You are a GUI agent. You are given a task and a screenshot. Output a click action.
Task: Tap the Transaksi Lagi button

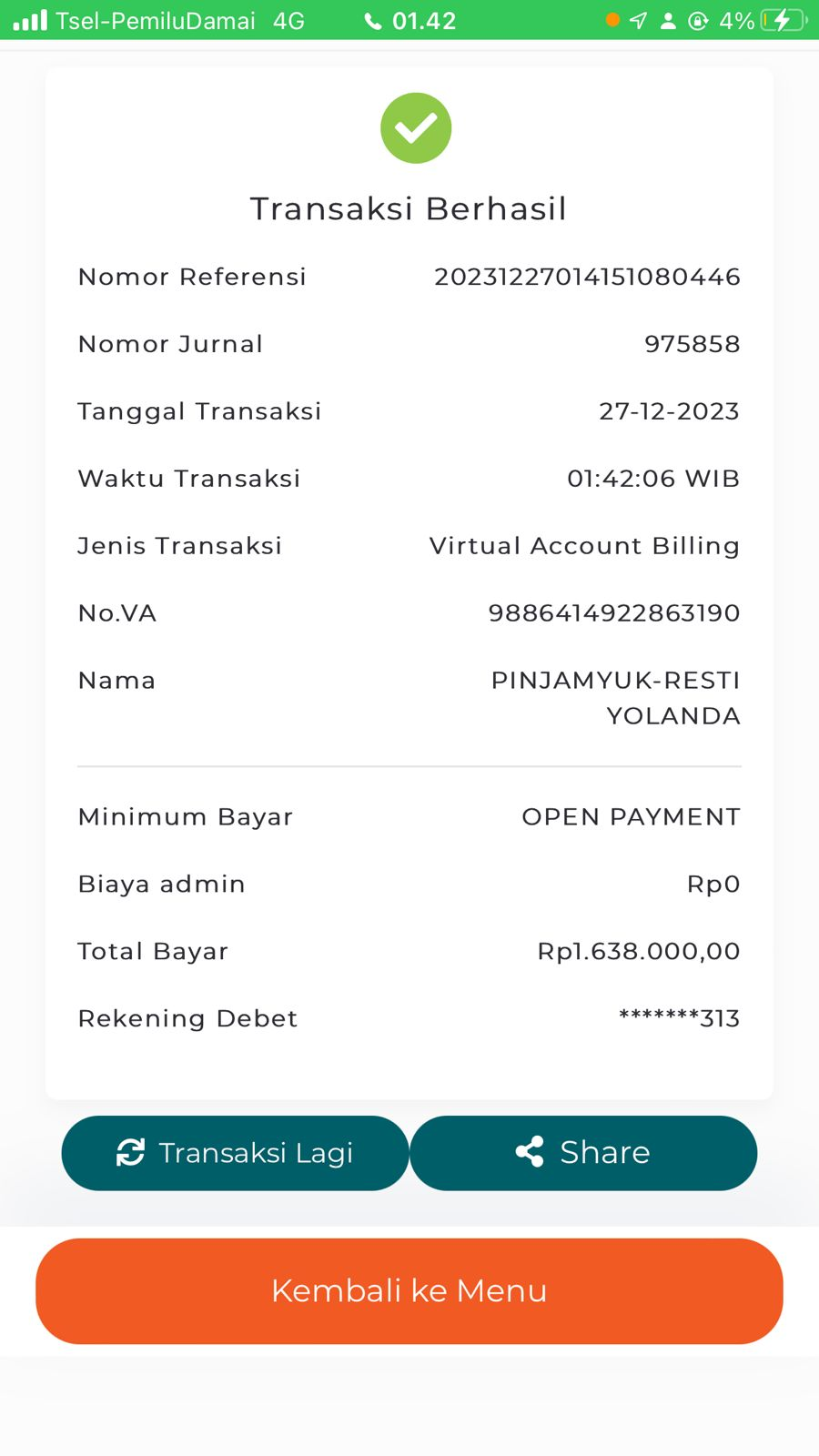pyautogui.click(x=235, y=1153)
